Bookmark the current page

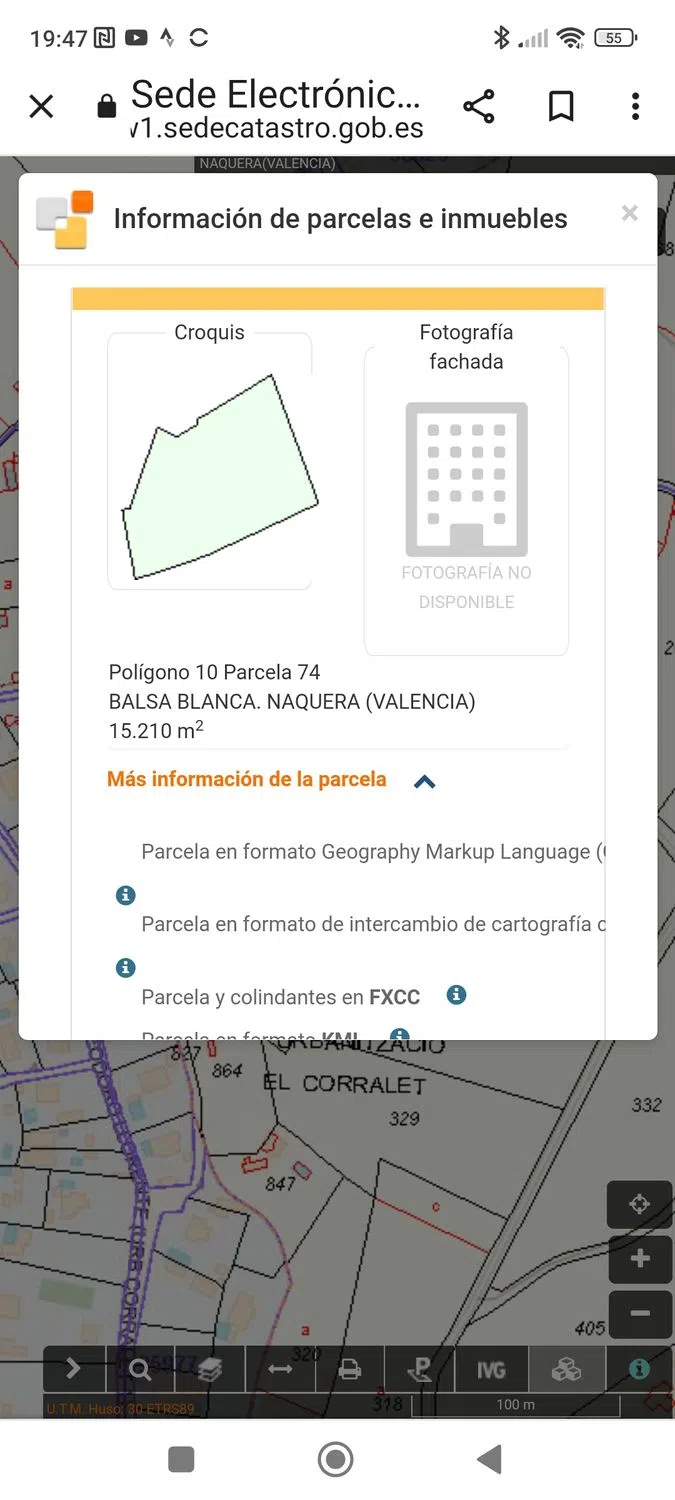point(561,106)
